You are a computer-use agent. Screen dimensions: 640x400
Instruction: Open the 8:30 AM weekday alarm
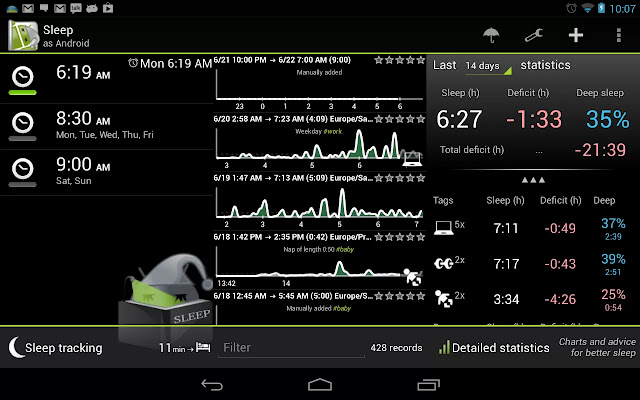105,124
